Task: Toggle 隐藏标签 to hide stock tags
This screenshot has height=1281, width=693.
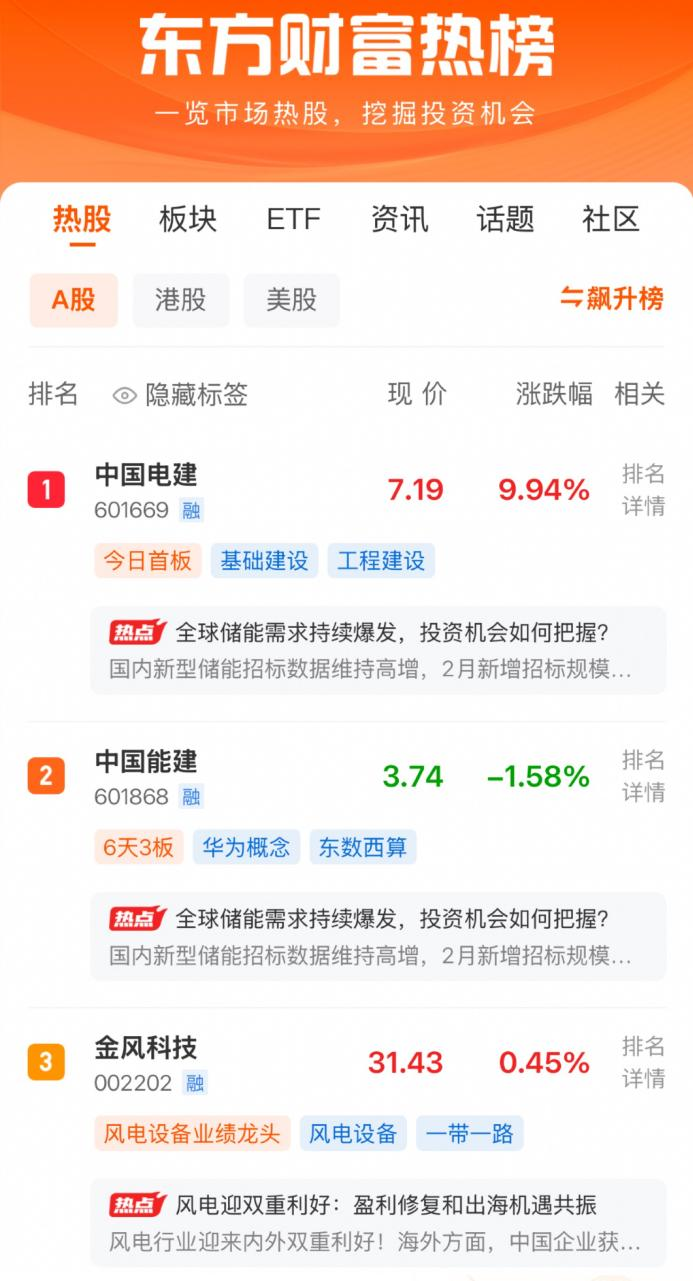Action: 181,395
